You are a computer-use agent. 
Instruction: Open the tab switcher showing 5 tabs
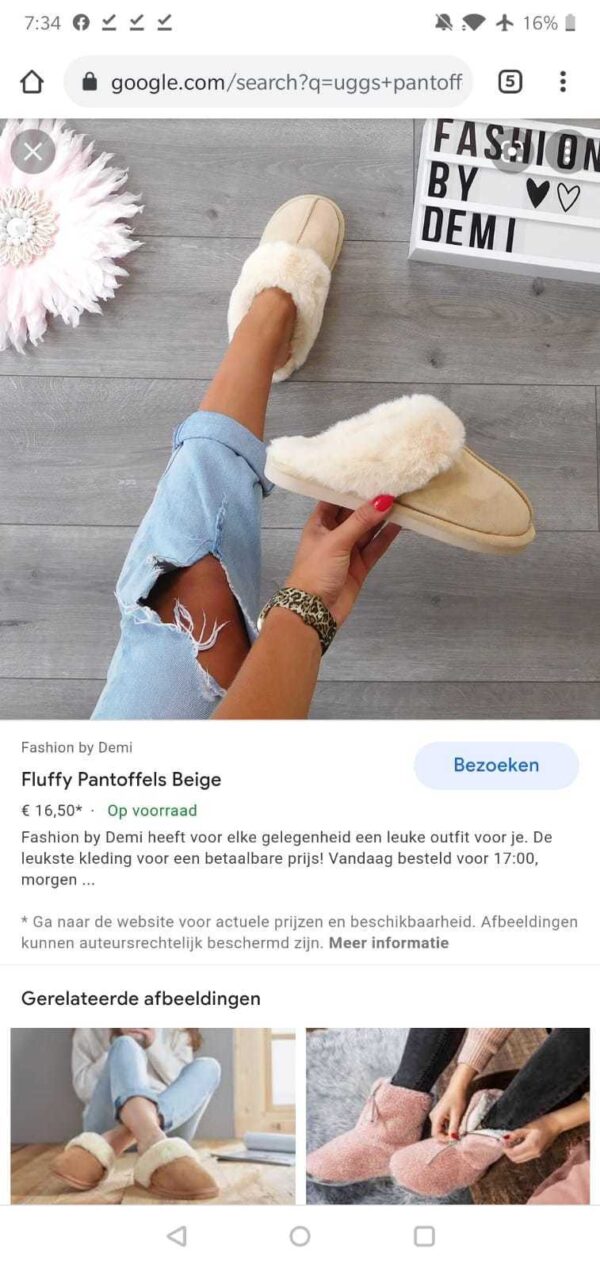point(510,82)
